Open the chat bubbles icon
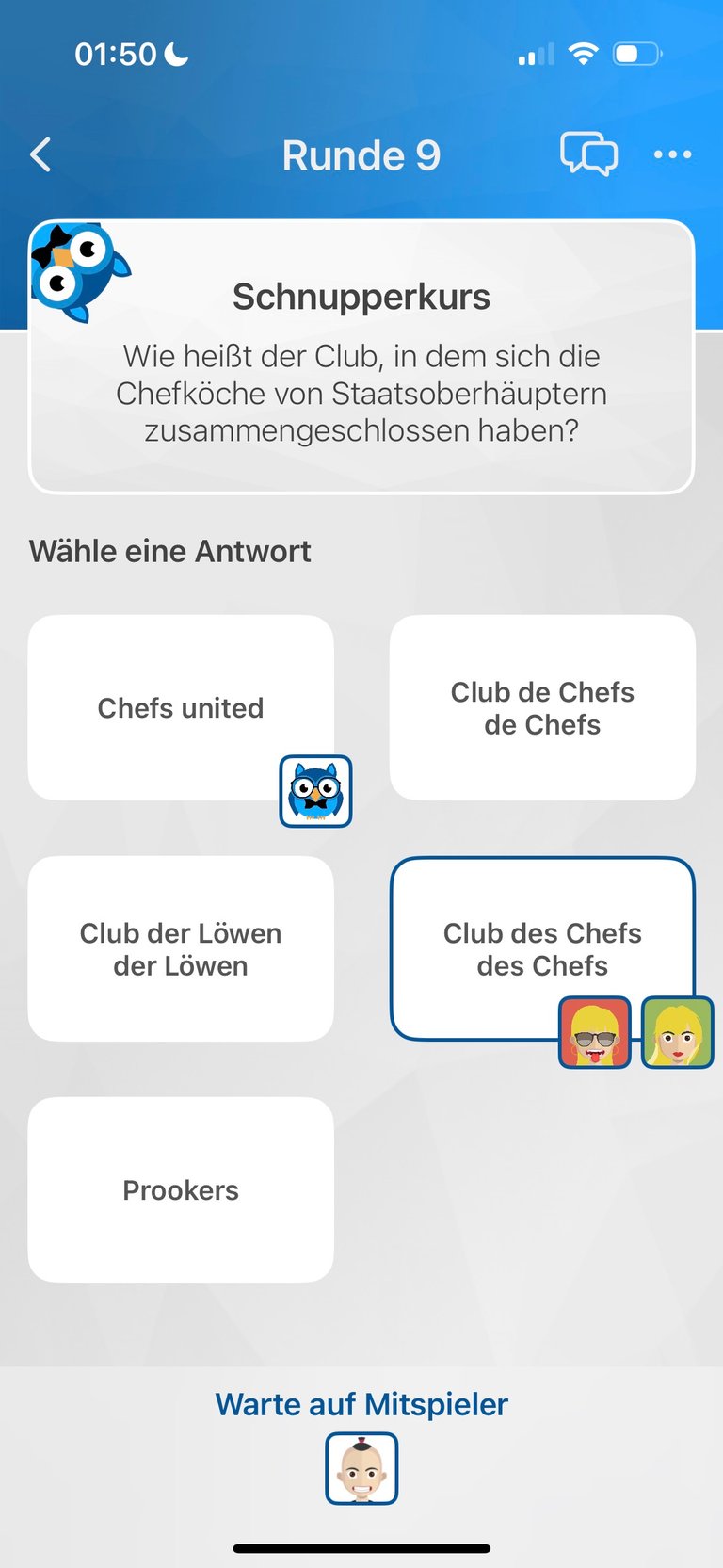 click(588, 154)
